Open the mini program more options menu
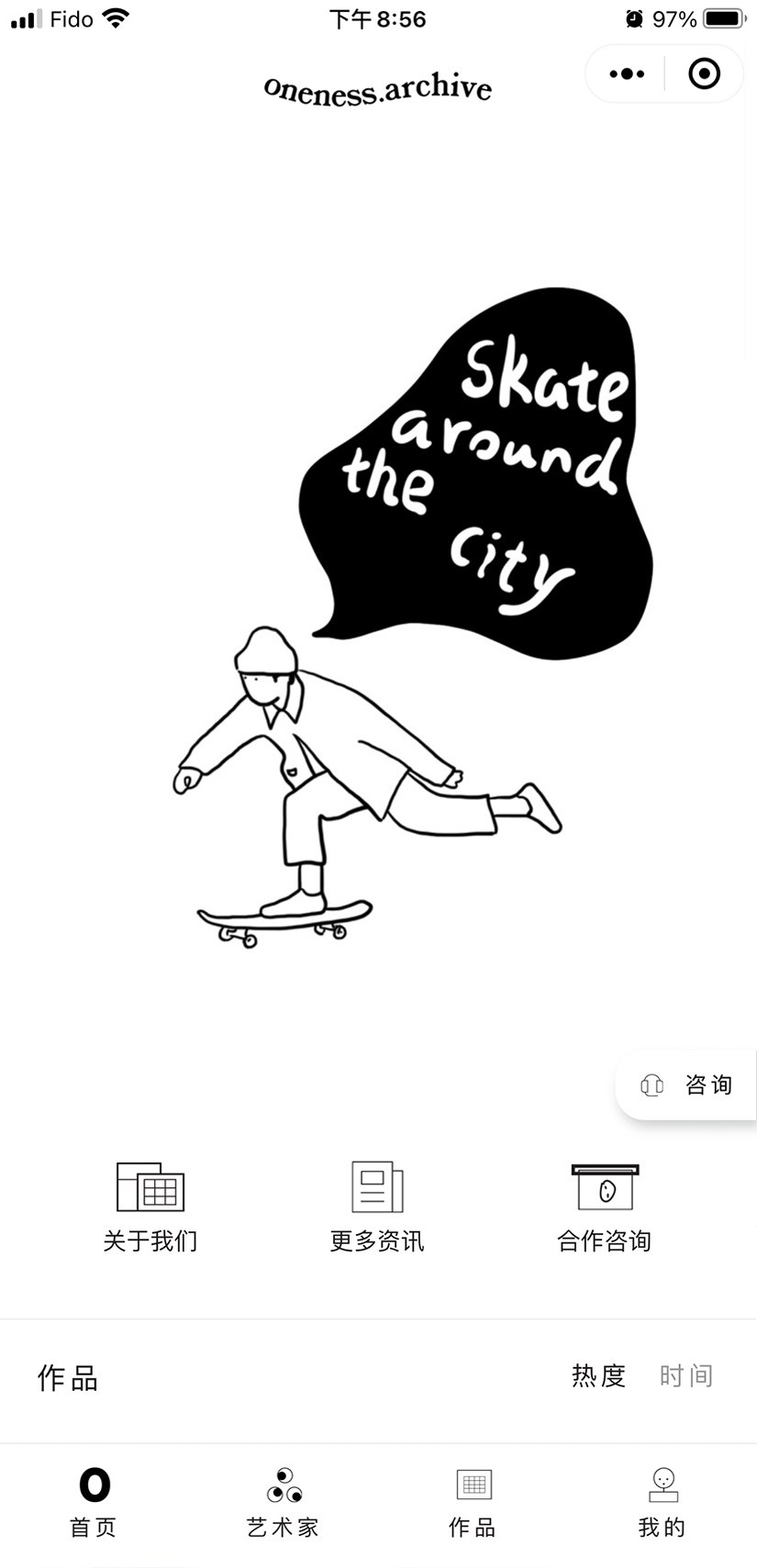The width and height of the screenshot is (757, 1568). coord(627,74)
